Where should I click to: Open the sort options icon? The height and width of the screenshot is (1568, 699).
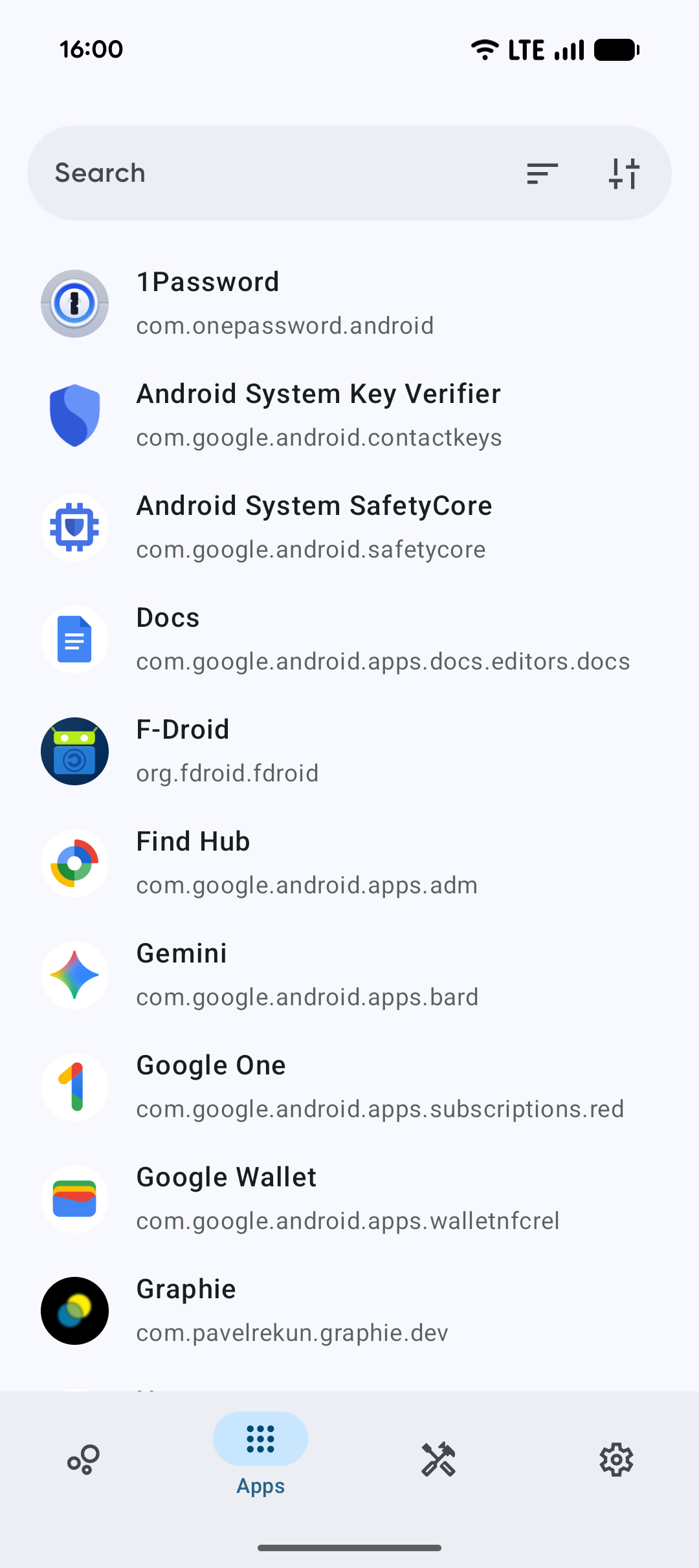click(542, 173)
